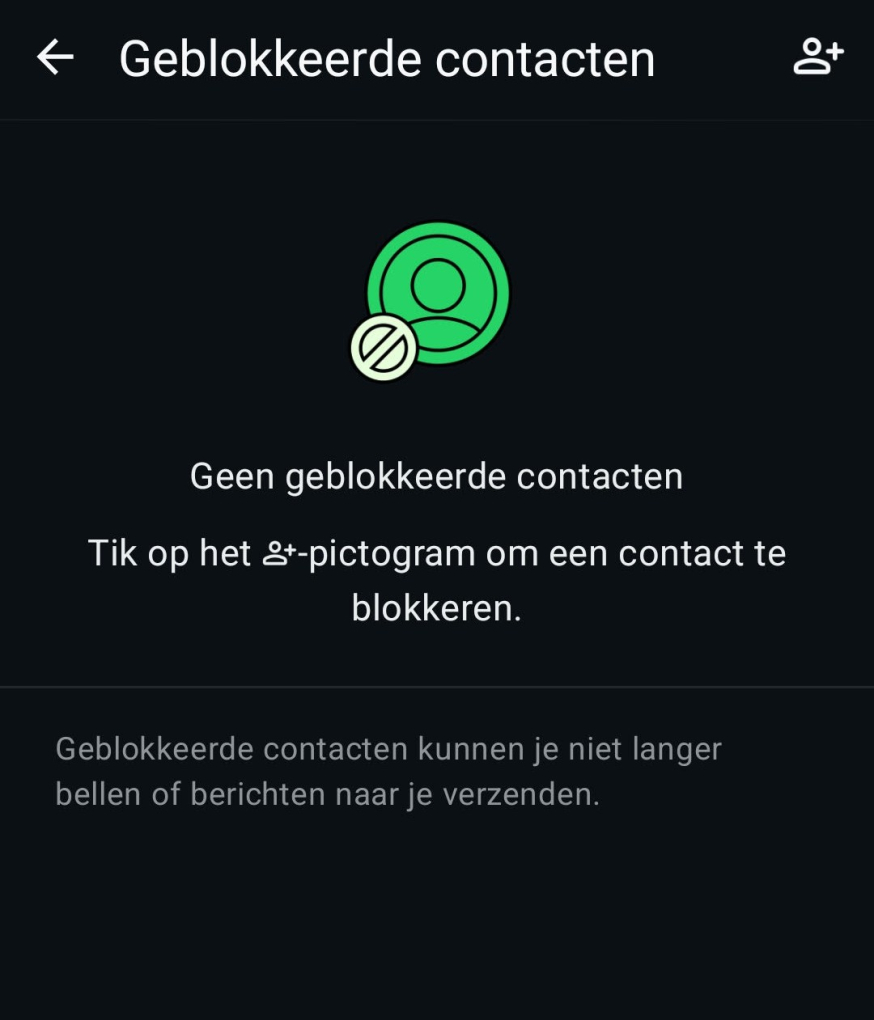The width and height of the screenshot is (874, 1020).
Task: Go back from Geblokkeerde contacten
Action: coord(55,58)
